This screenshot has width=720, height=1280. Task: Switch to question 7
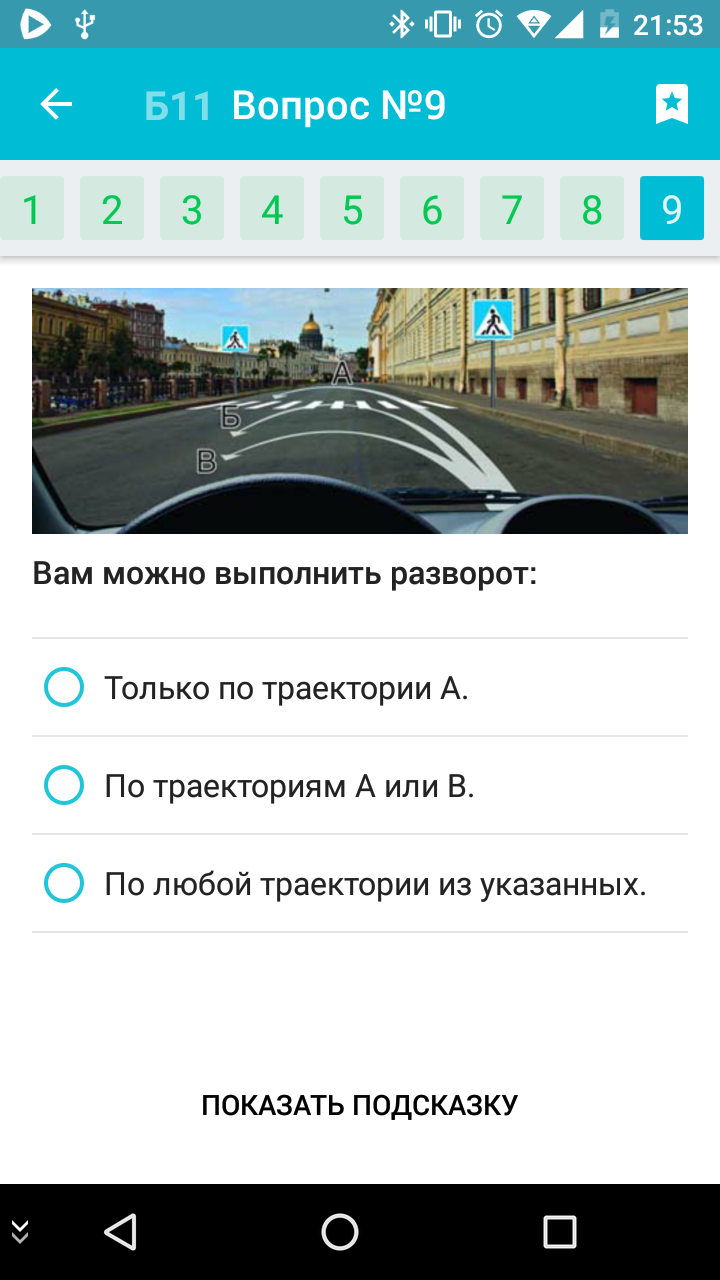coord(512,209)
